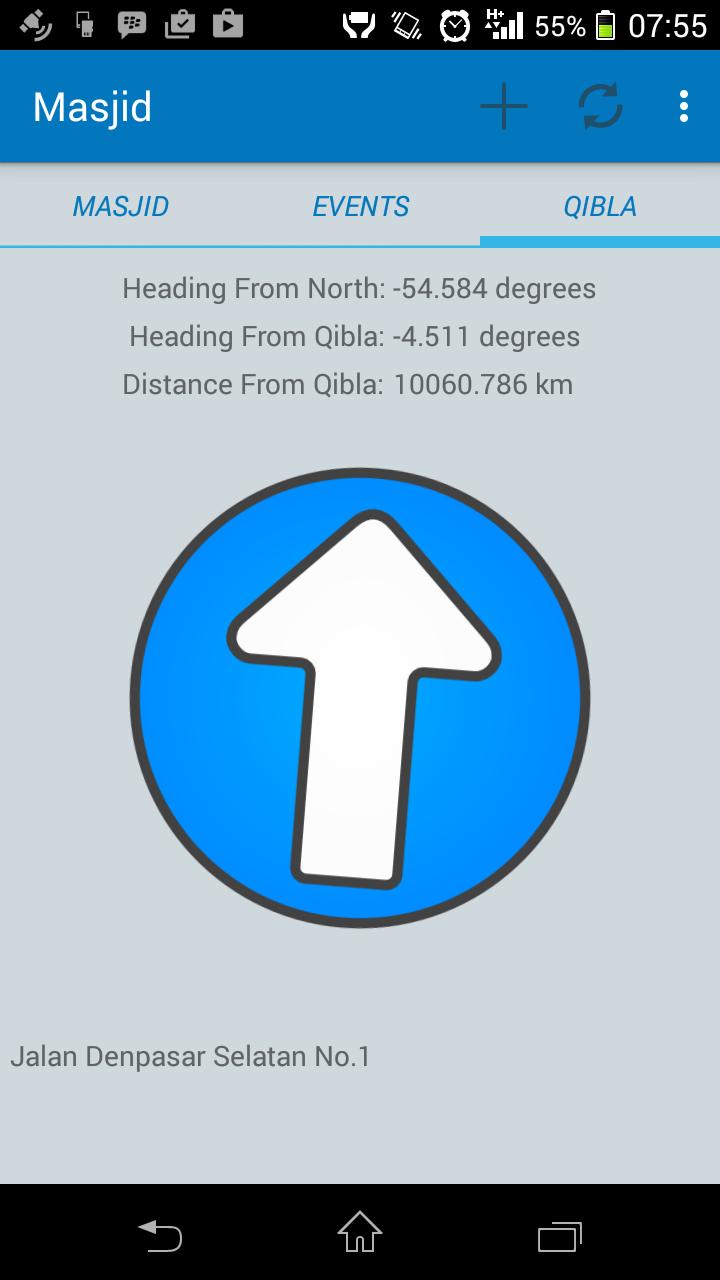Image resolution: width=720 pixels, height=1280 pixels.
Task: Tap the plus icon to add
Action: tap(503, 106)
